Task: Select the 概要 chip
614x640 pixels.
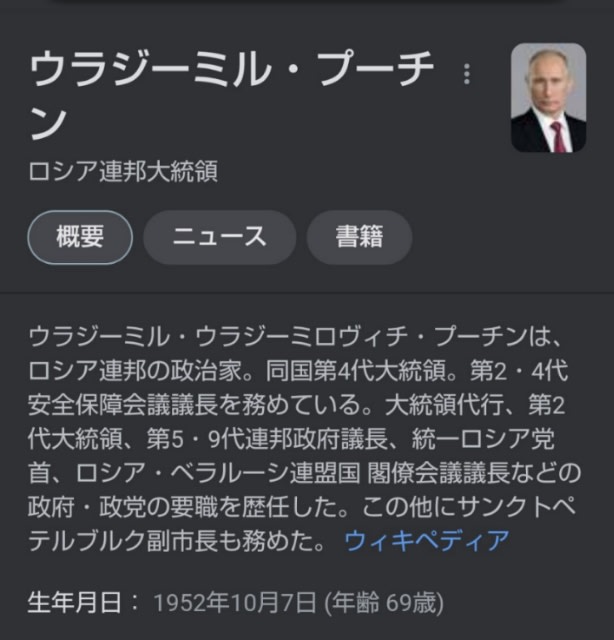Action: pyautogui.click(x=80, y=237)
